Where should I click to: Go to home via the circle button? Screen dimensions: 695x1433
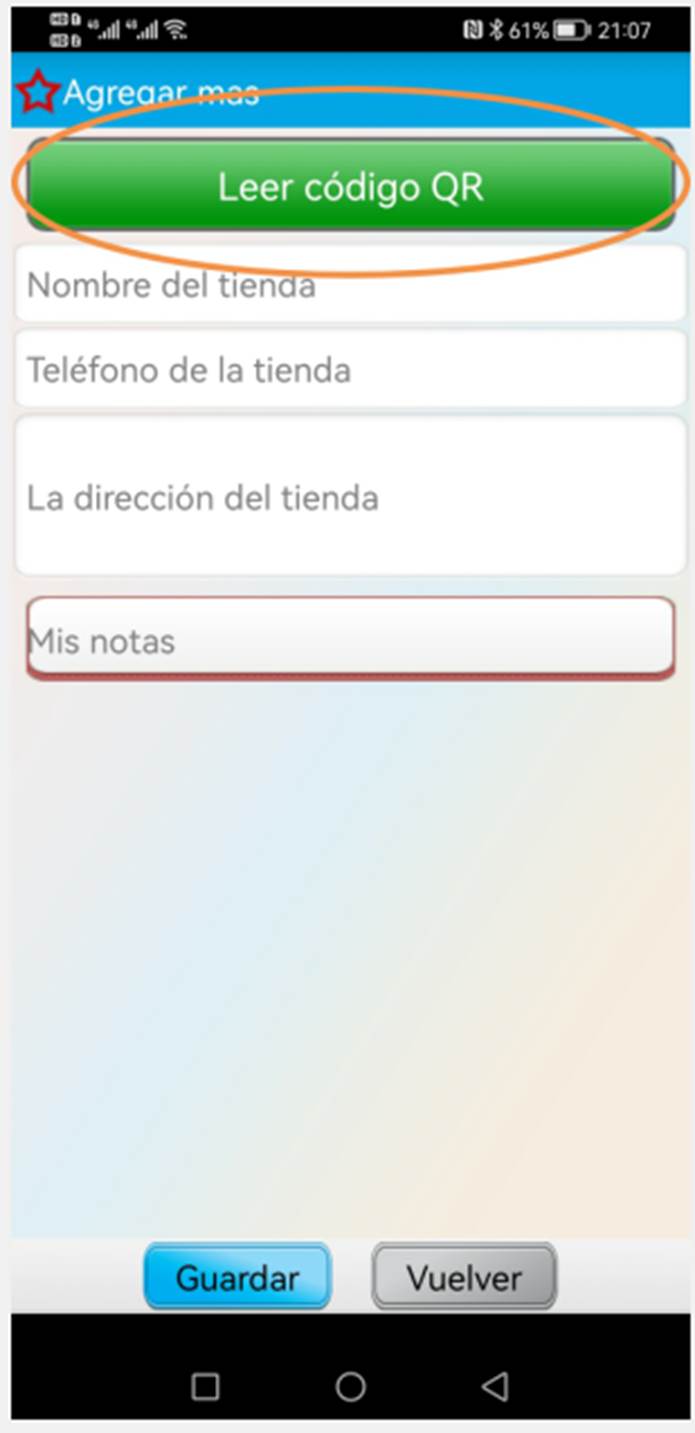[x=350, y=1386]
